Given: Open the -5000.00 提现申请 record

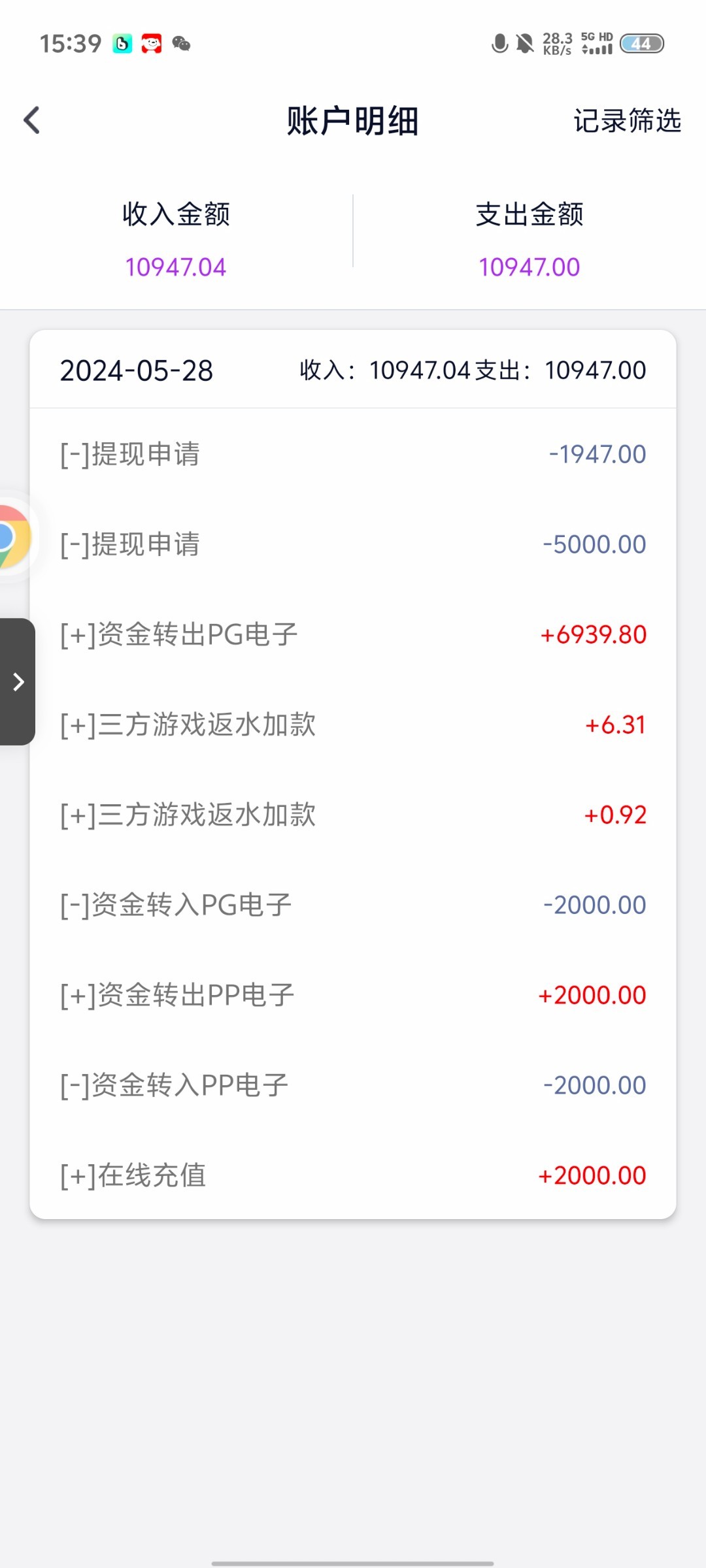Looking at the screenshot, I should coord(353,544).
